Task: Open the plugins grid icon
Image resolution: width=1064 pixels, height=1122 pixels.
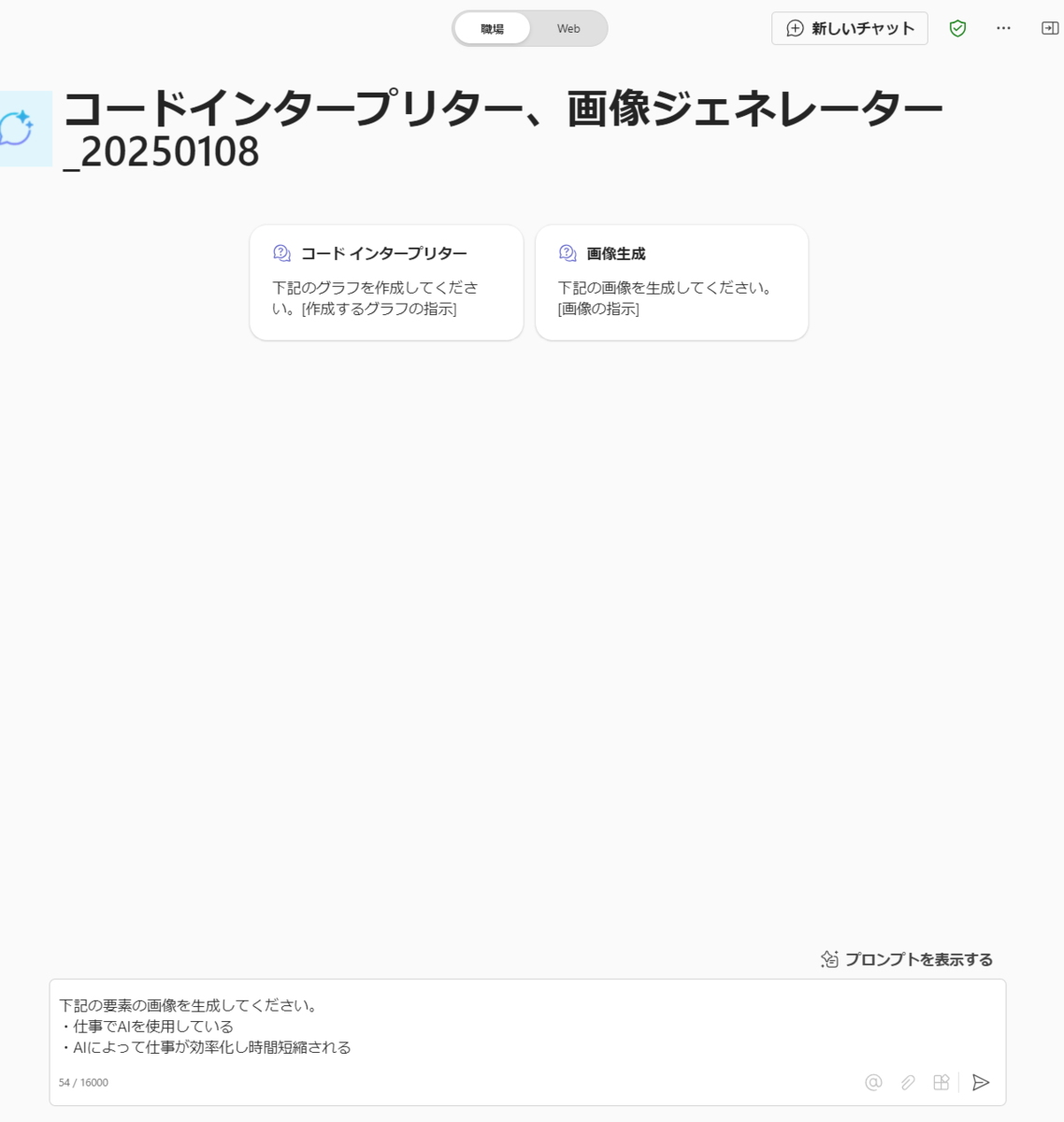Action: tap(942, 1082)
